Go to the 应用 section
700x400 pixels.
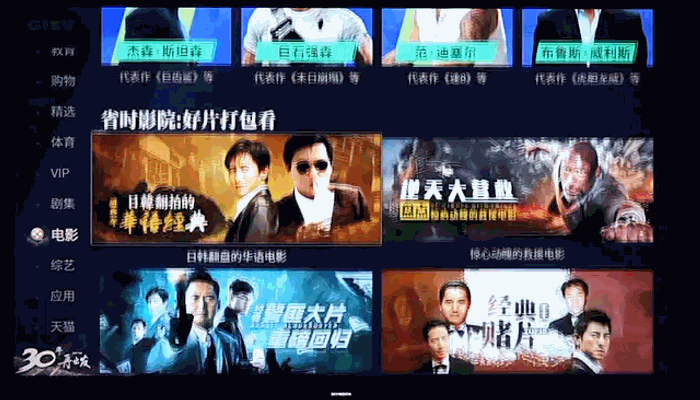[x=63, y=296]
